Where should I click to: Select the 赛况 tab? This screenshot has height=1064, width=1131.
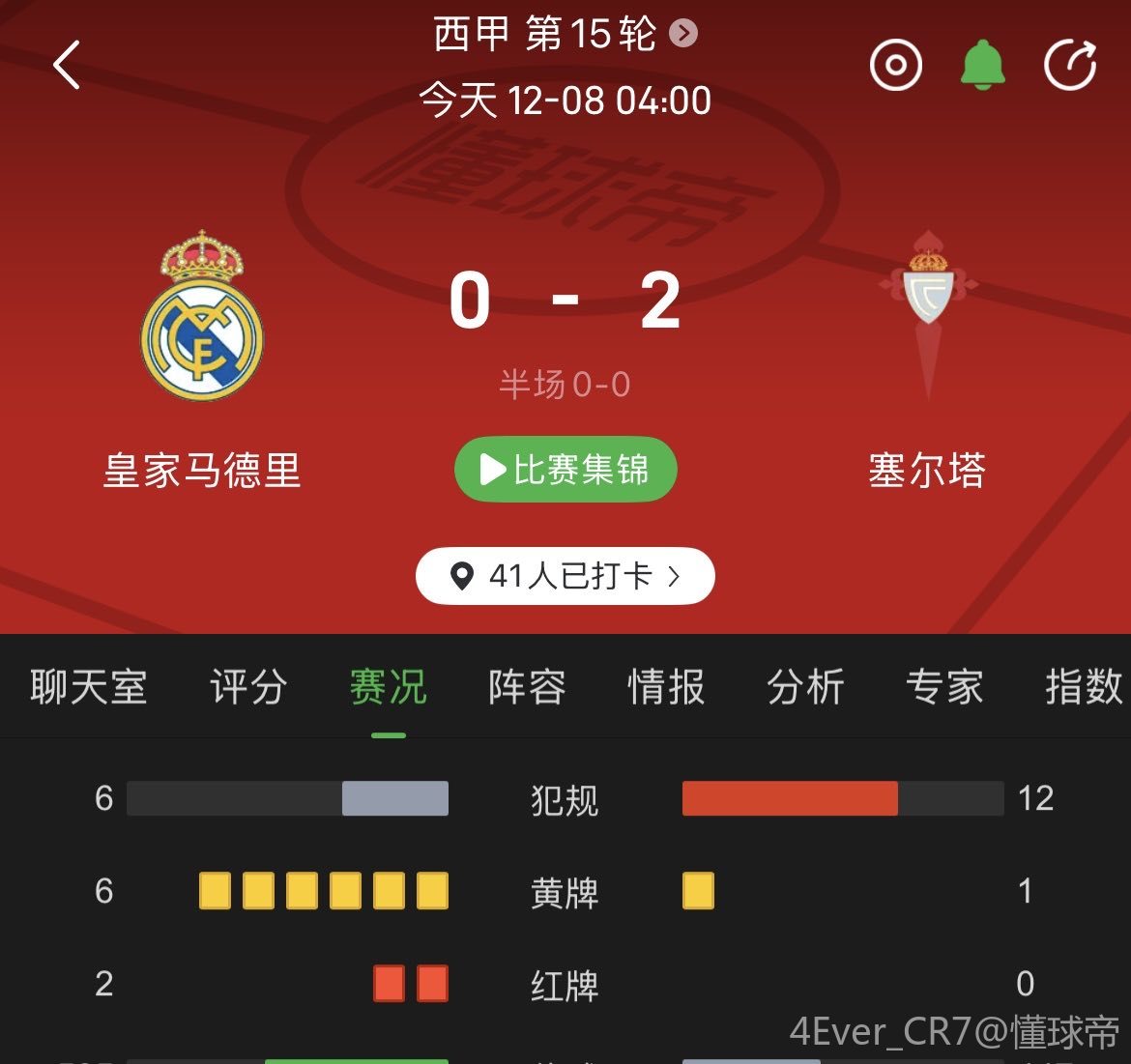388,687
